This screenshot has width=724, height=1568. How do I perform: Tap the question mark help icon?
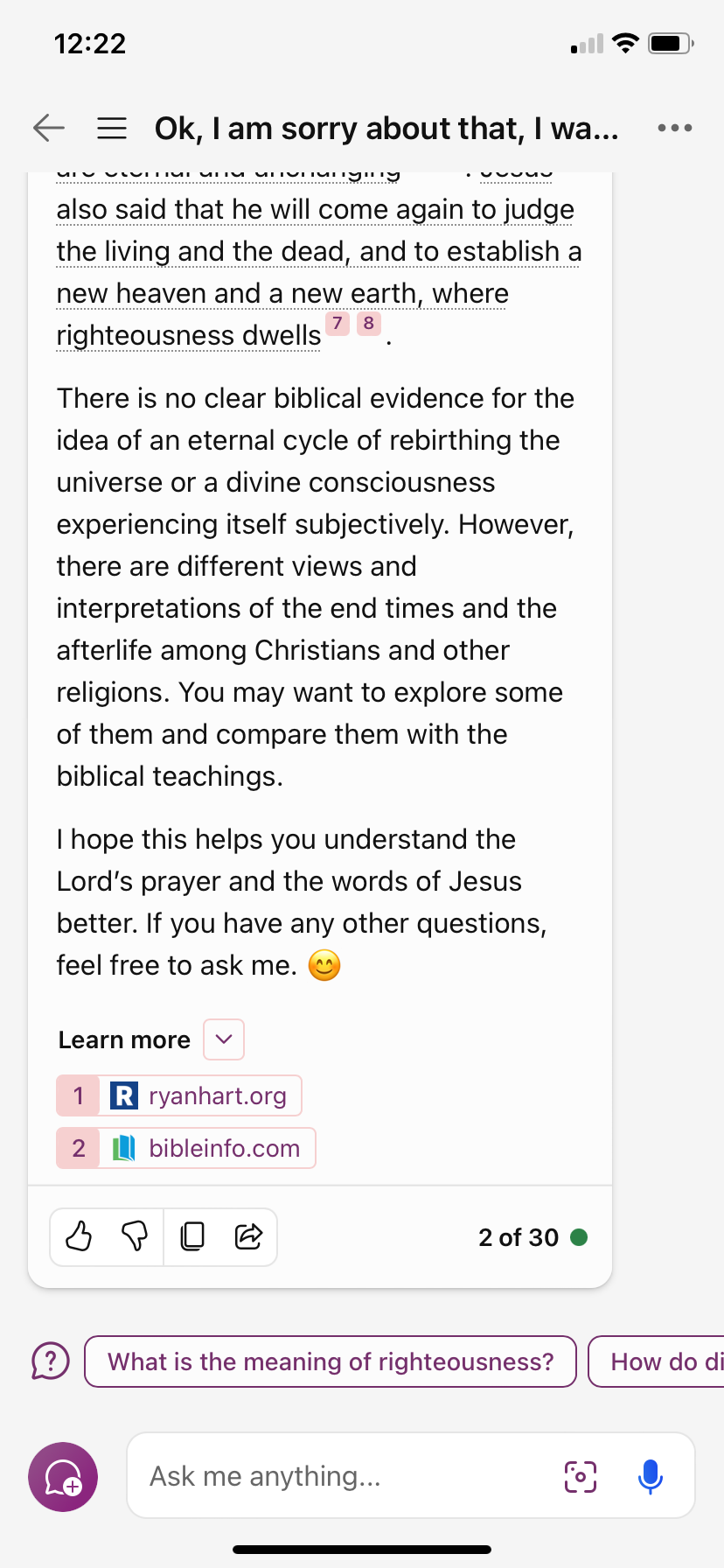pyautogui.click(x=51, y=1361)
